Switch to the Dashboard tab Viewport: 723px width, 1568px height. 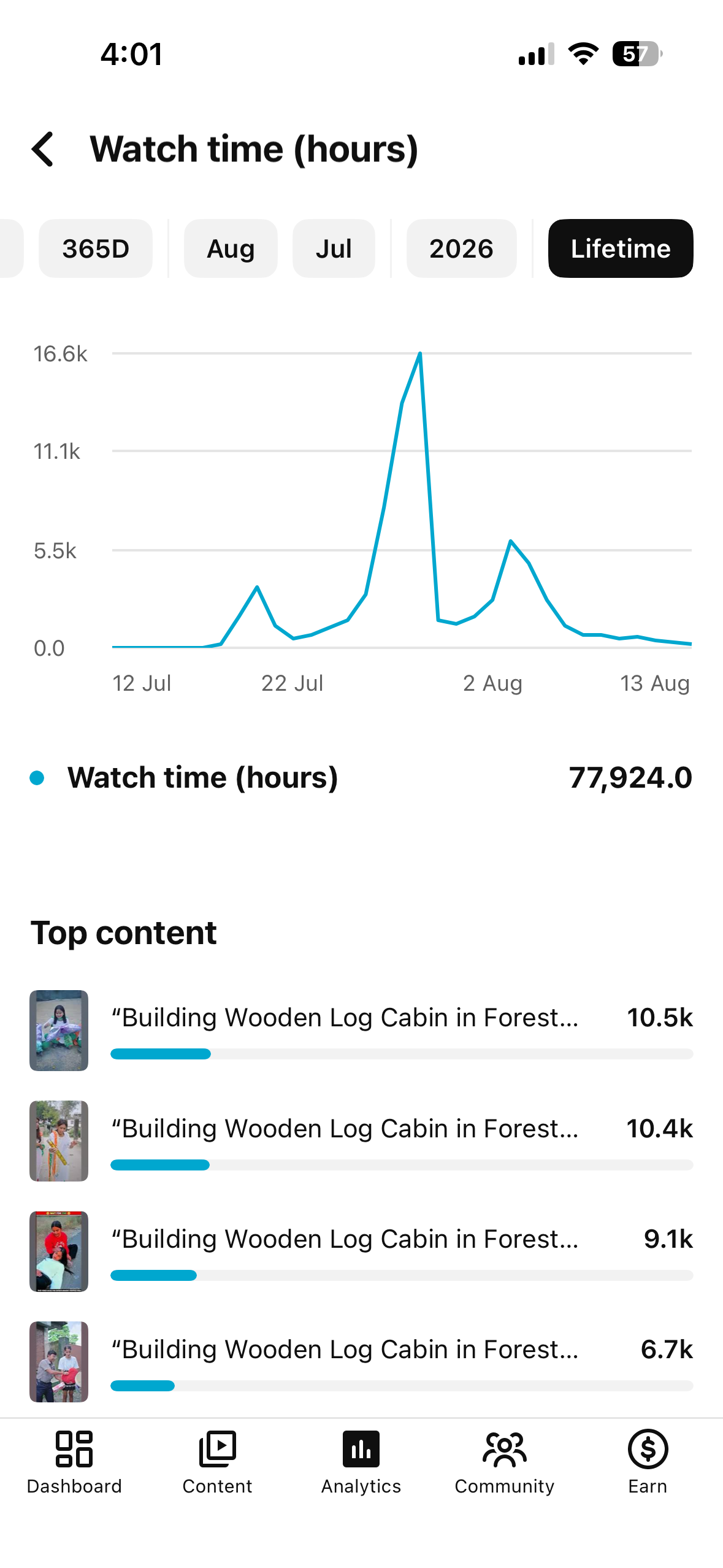coord(74,1462)
